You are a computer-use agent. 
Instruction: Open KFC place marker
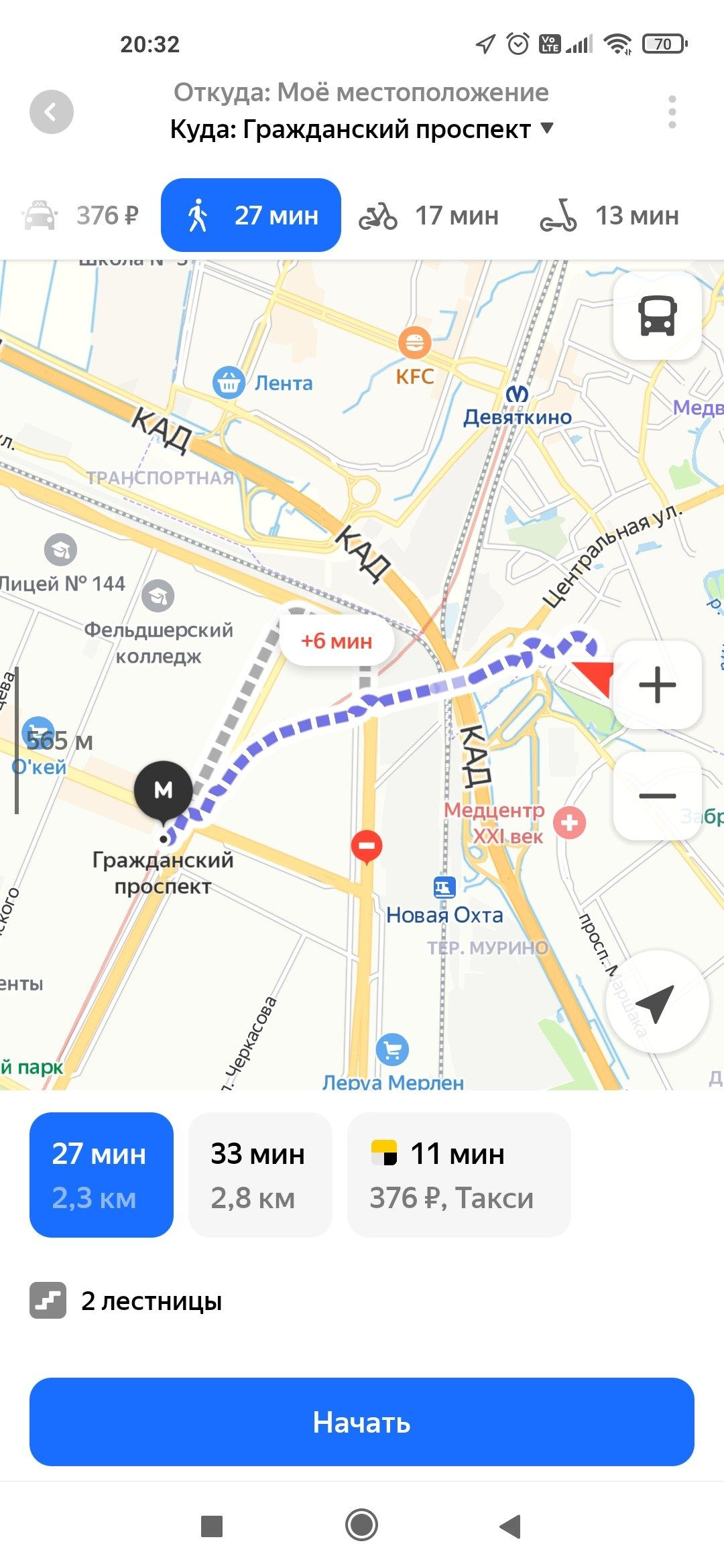click(x=415, y=343)
